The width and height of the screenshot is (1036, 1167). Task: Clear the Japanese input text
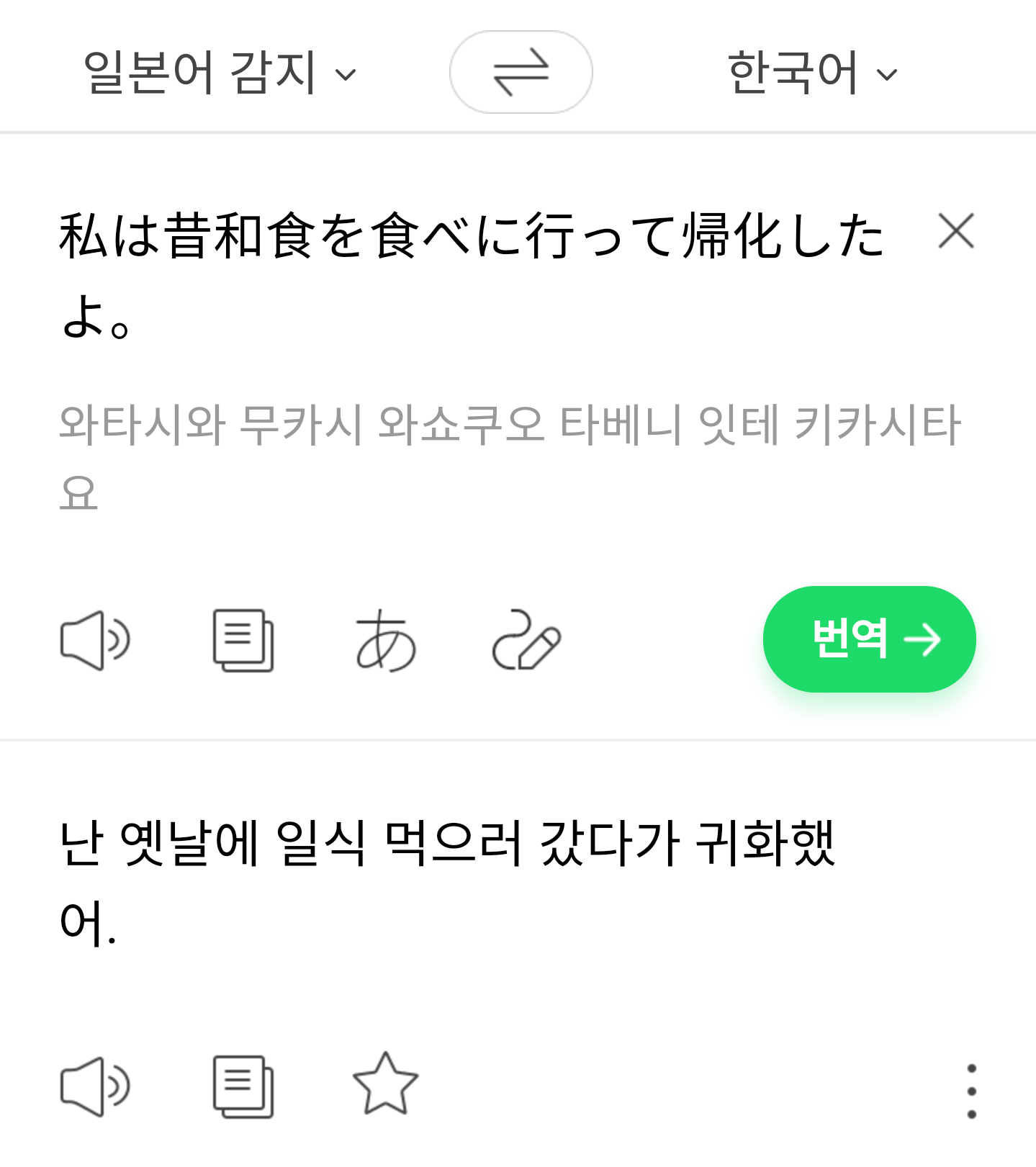[955, 231]
